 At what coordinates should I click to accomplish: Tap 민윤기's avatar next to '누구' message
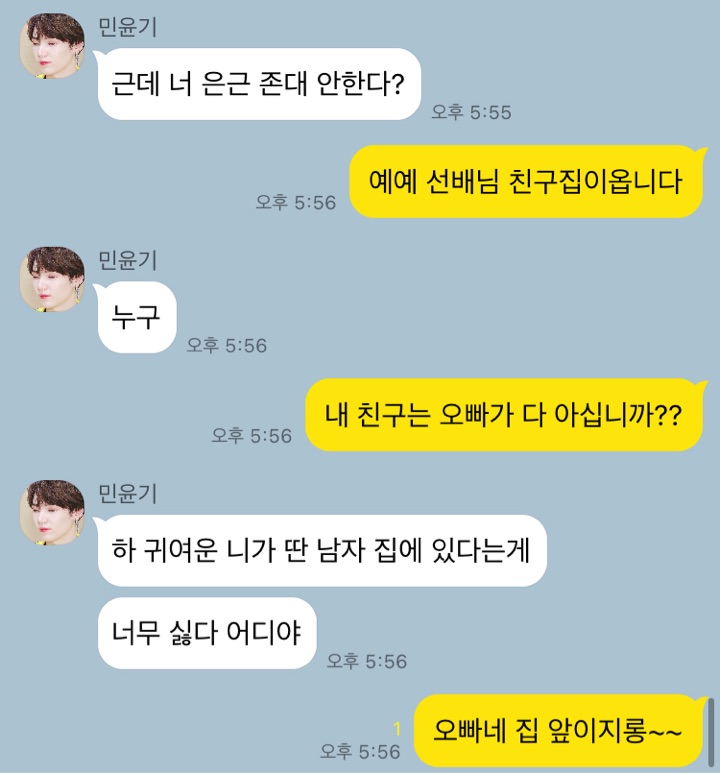(52, 279)
